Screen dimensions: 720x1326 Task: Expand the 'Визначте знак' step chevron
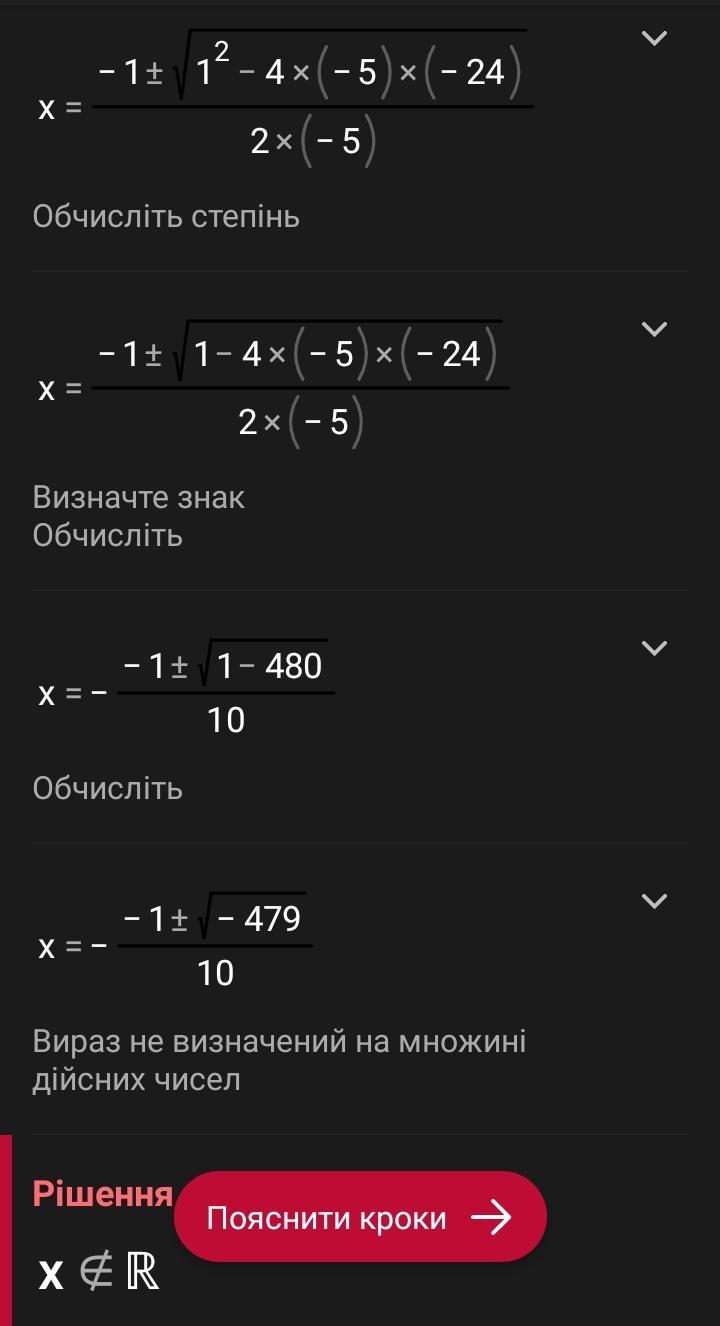[x=654, y=329]
